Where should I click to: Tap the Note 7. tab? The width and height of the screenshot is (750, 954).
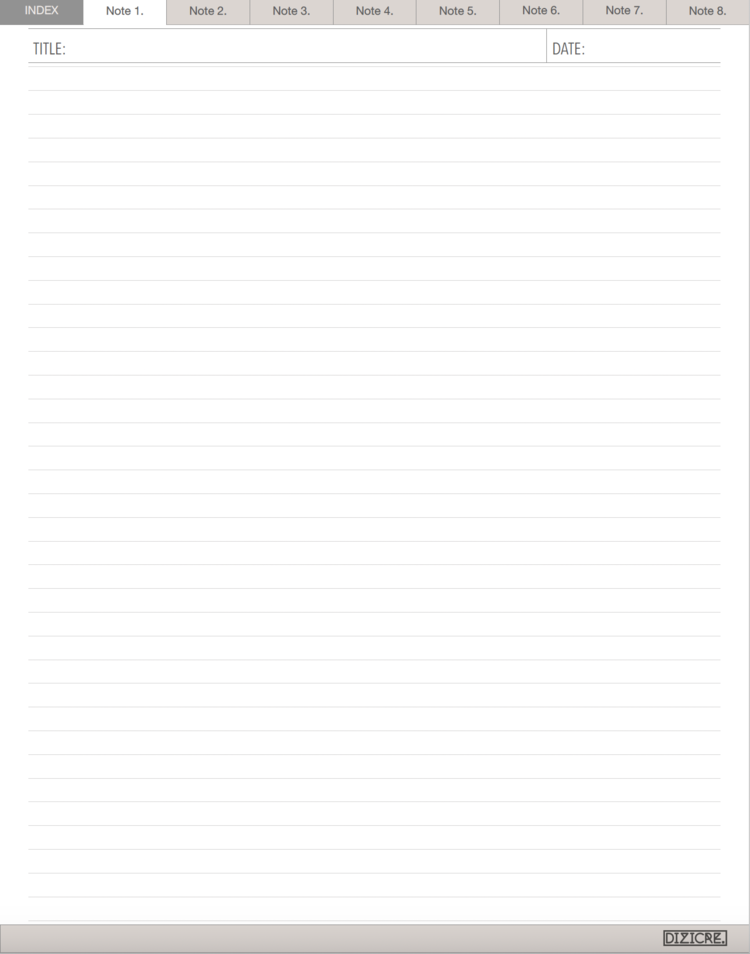pos(625,12)
